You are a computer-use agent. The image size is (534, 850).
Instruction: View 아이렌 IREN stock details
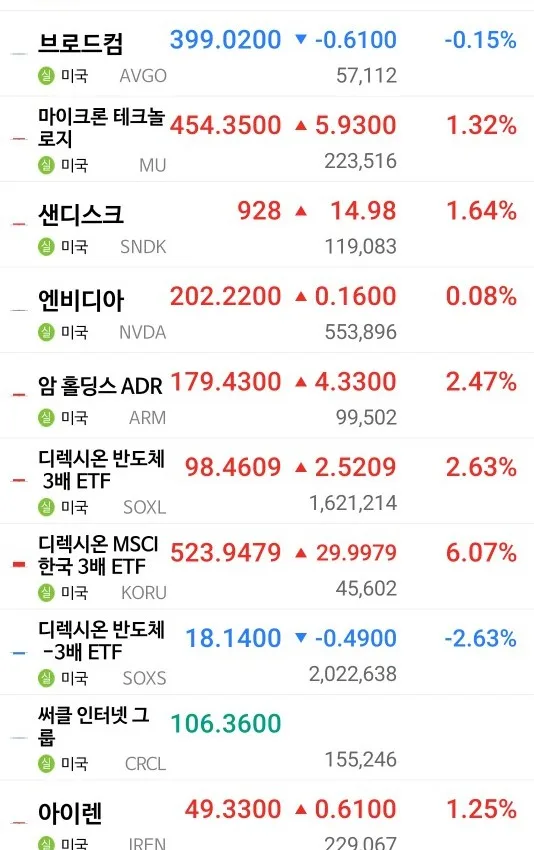tap(267, 815)
